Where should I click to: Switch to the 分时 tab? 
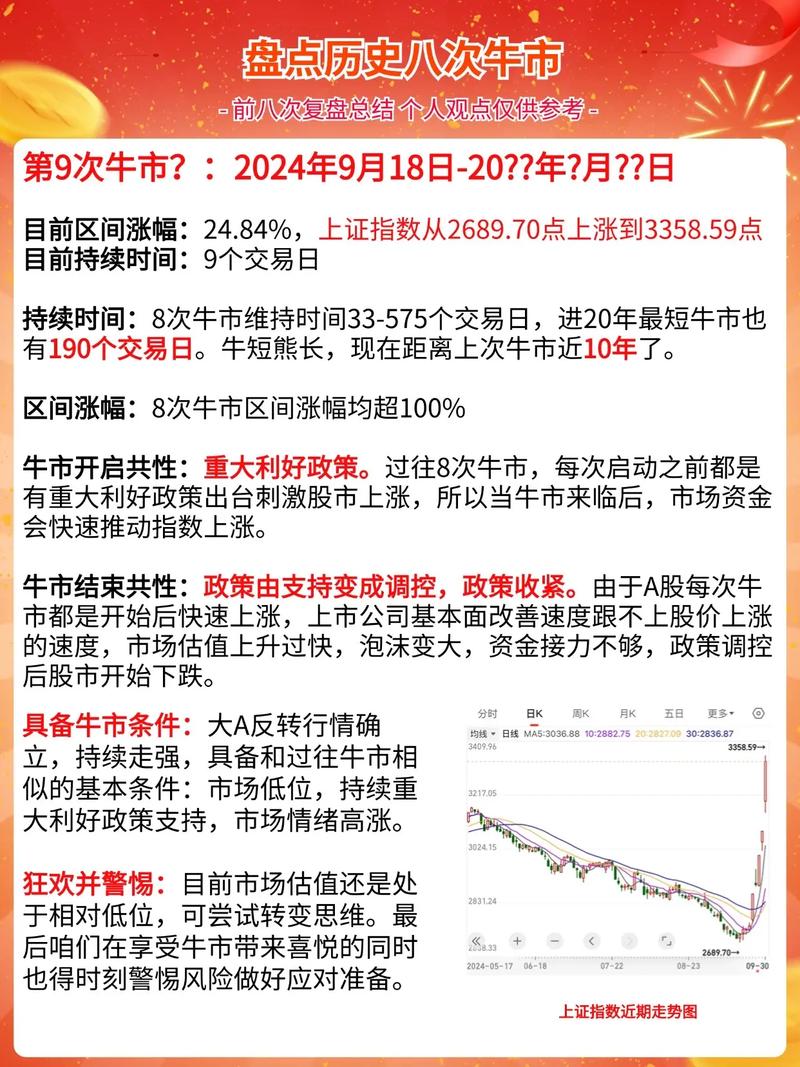[487, 713]
